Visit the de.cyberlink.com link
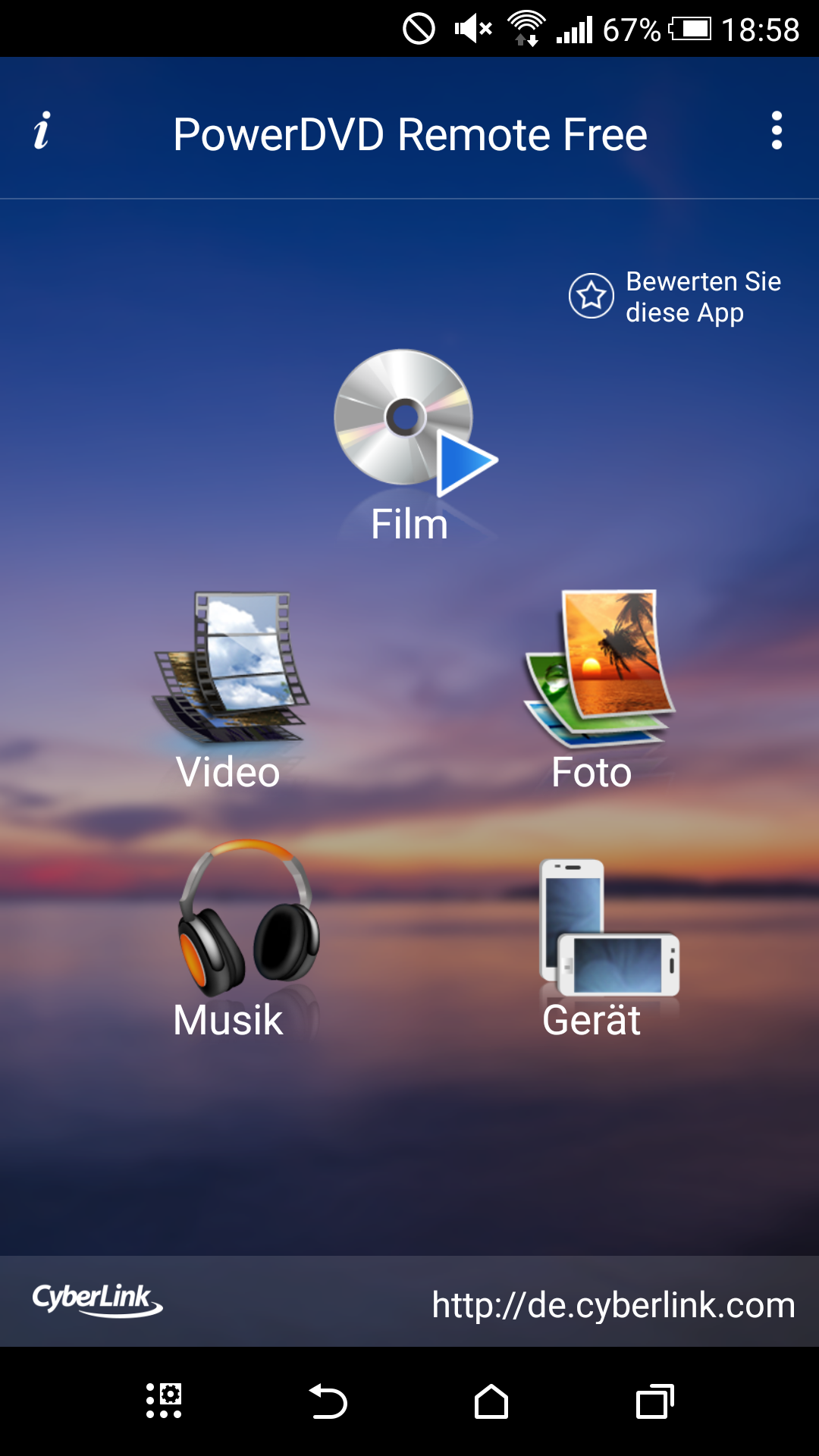This screenshot has height=1456, width=819. (x=613, y=1305)
